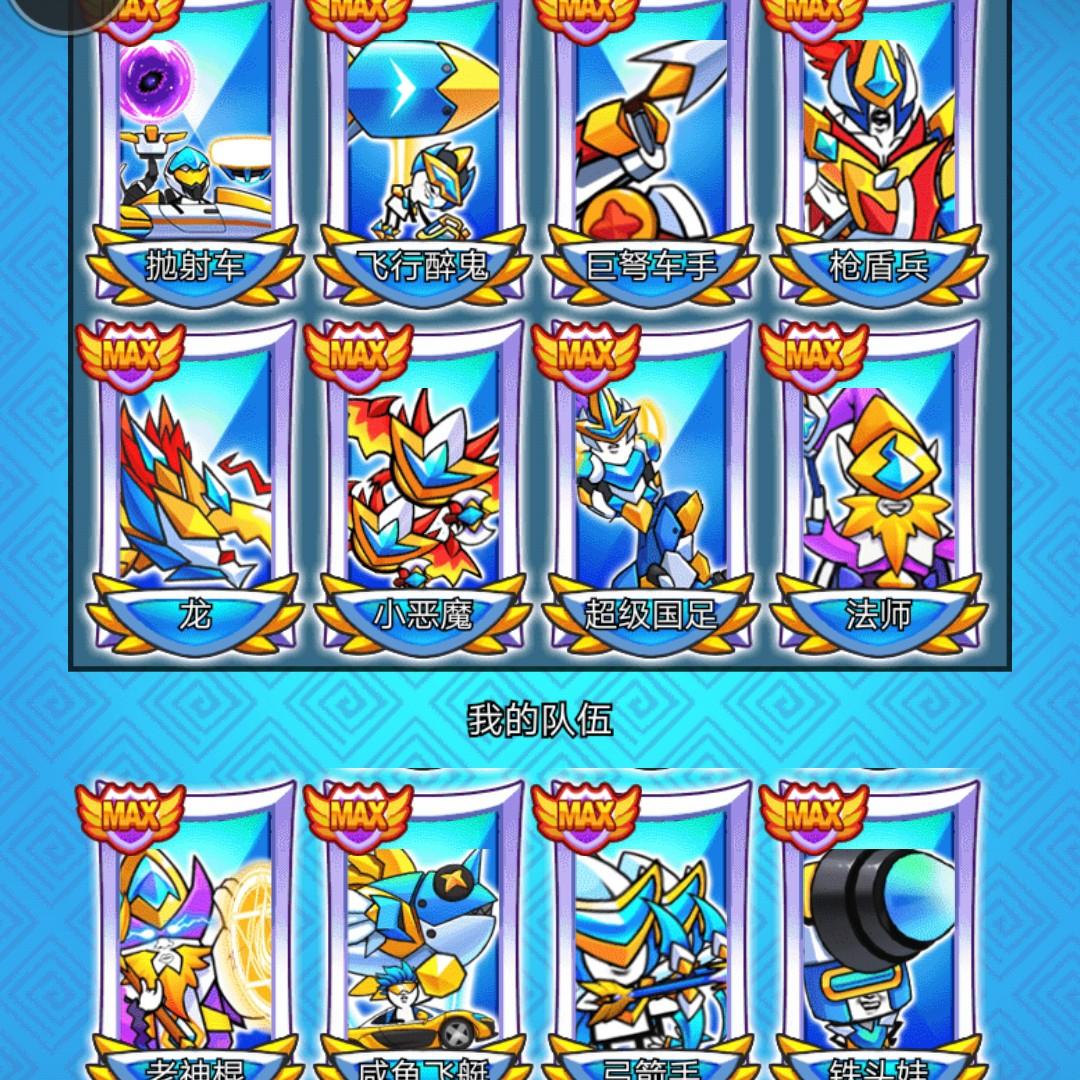Select the 抛射车 card
Screen dimensions: 1080x1080
pyautogui.click(x=195, y=150)
